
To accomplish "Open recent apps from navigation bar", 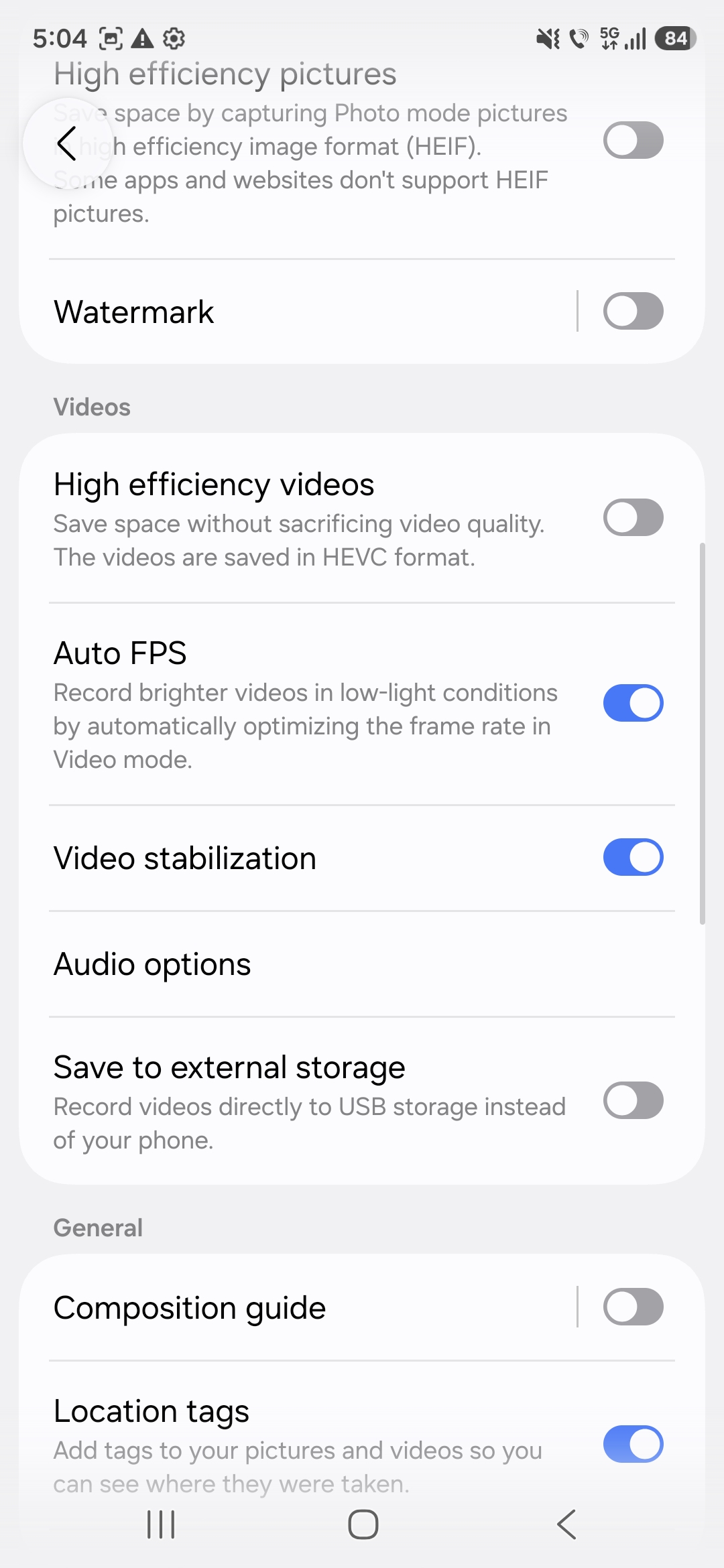I will click(161, 1524).
